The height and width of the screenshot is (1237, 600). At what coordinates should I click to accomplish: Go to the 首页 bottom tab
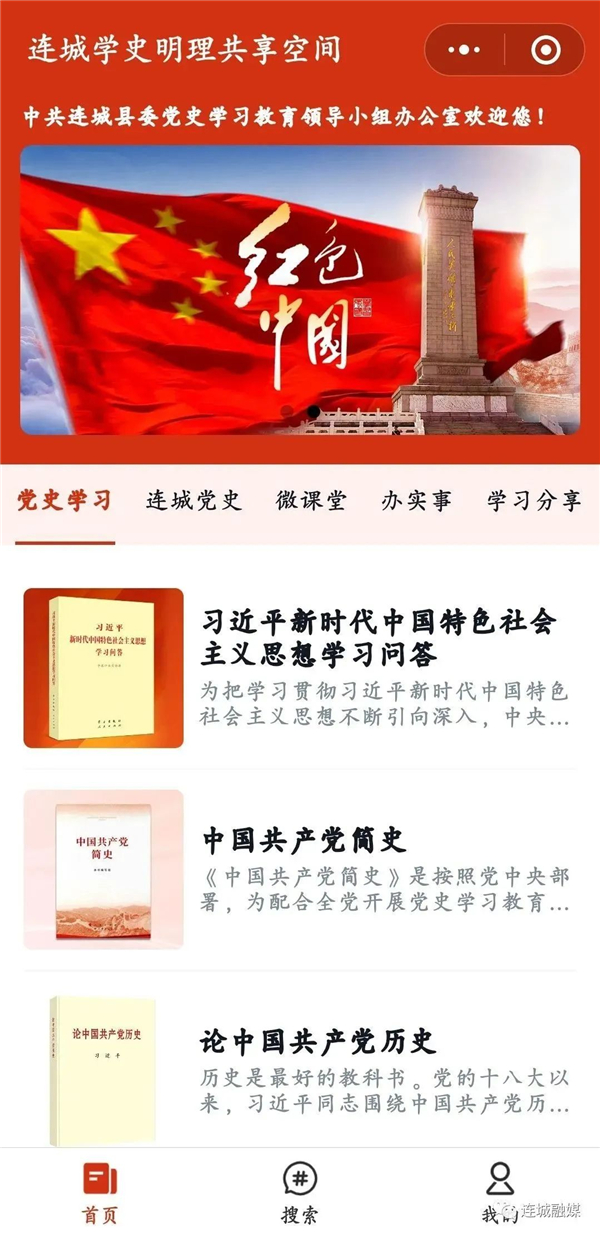99,1193
